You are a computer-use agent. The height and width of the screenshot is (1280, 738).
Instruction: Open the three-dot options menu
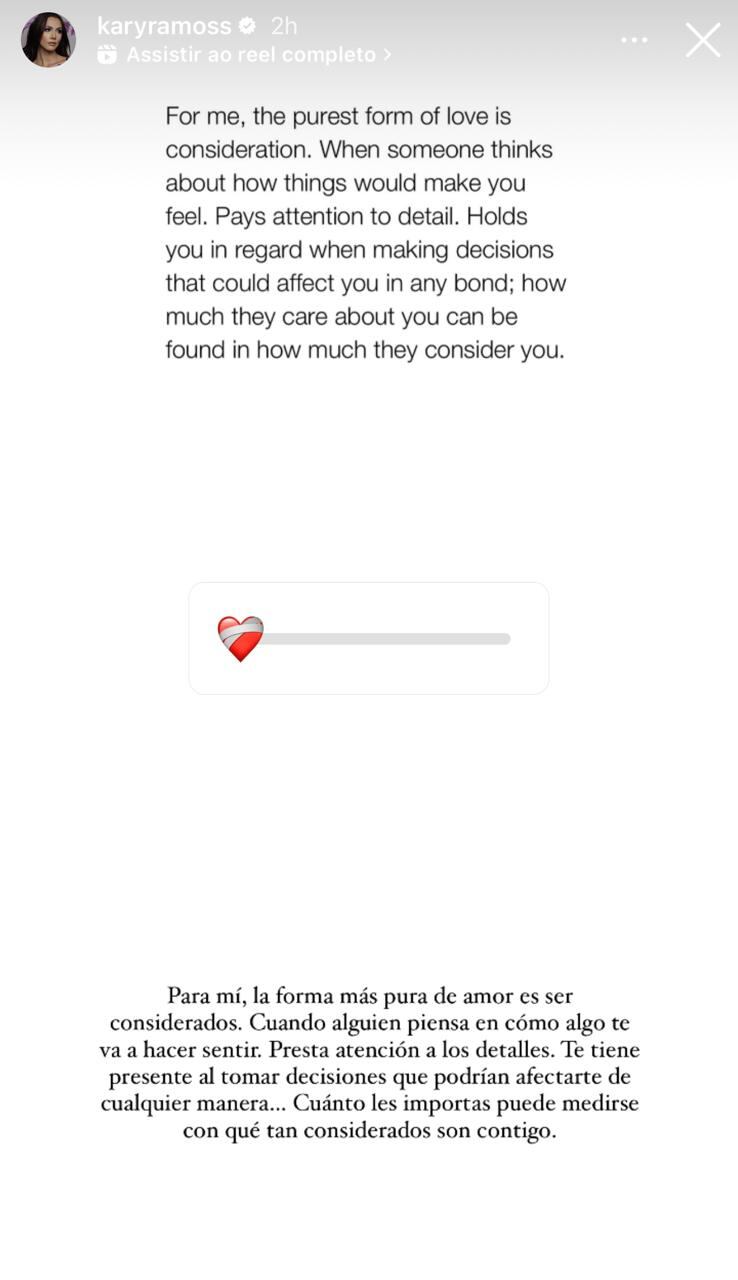coord(634,40)
